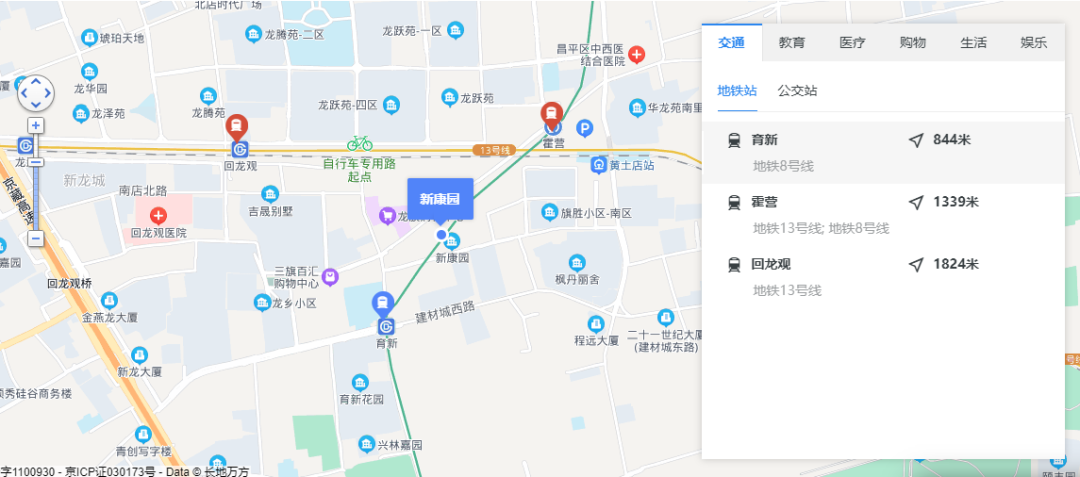Select the 医疗 category tab
Screen dimensions: 1080x477
click(852, 43)
